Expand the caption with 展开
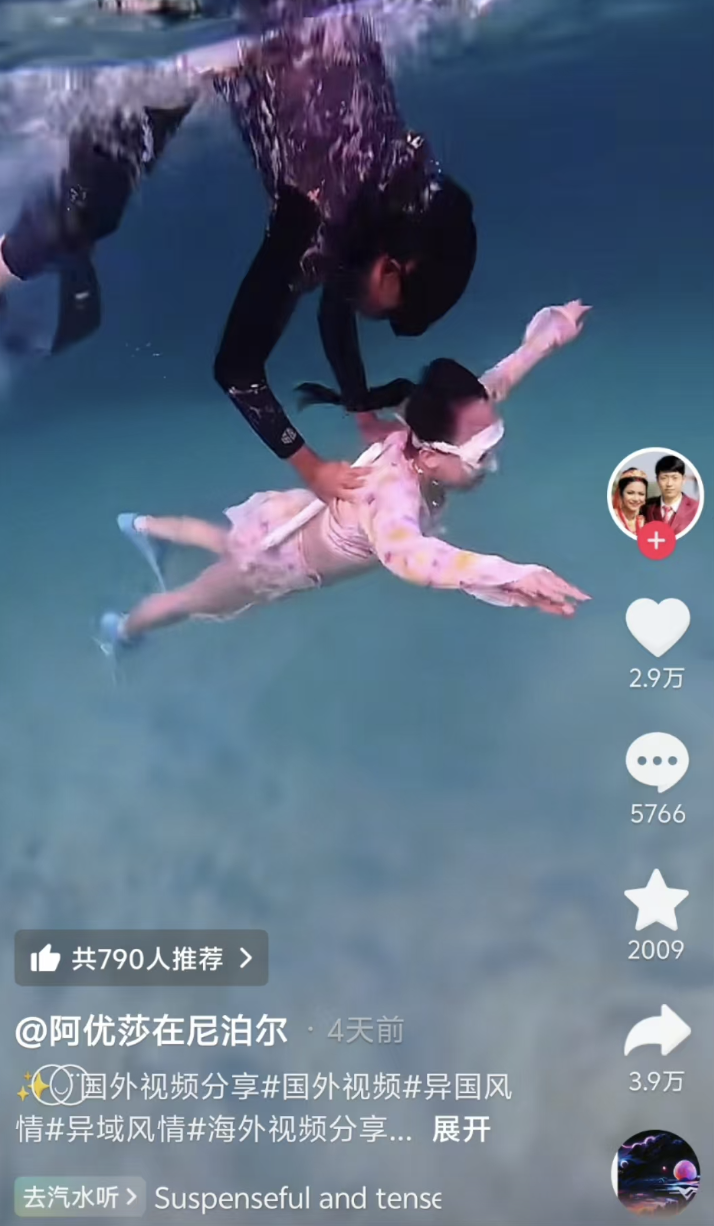The height and width of the screenshot is (1226, 714). point(461,1129)
